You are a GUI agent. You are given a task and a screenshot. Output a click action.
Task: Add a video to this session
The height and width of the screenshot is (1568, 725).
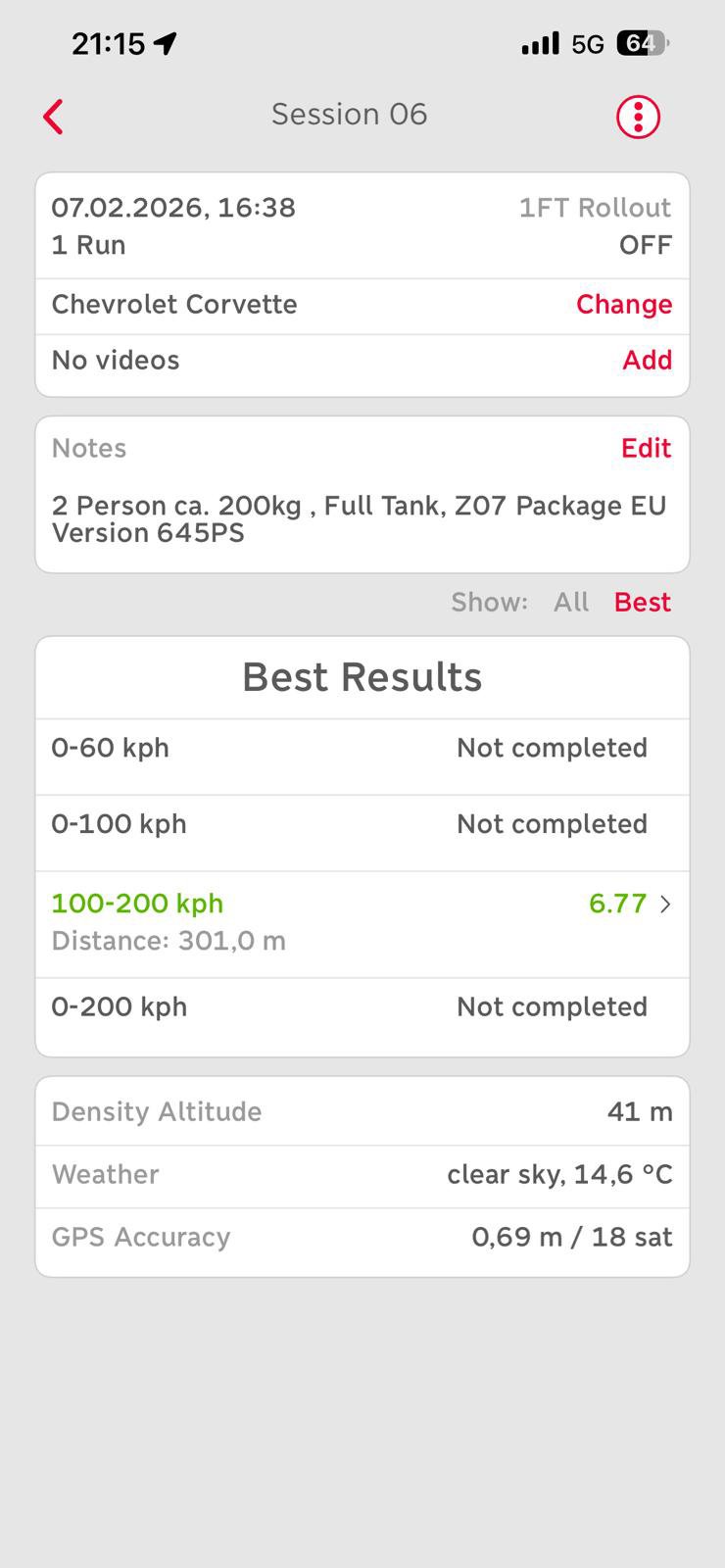click(x=647, y=361)
